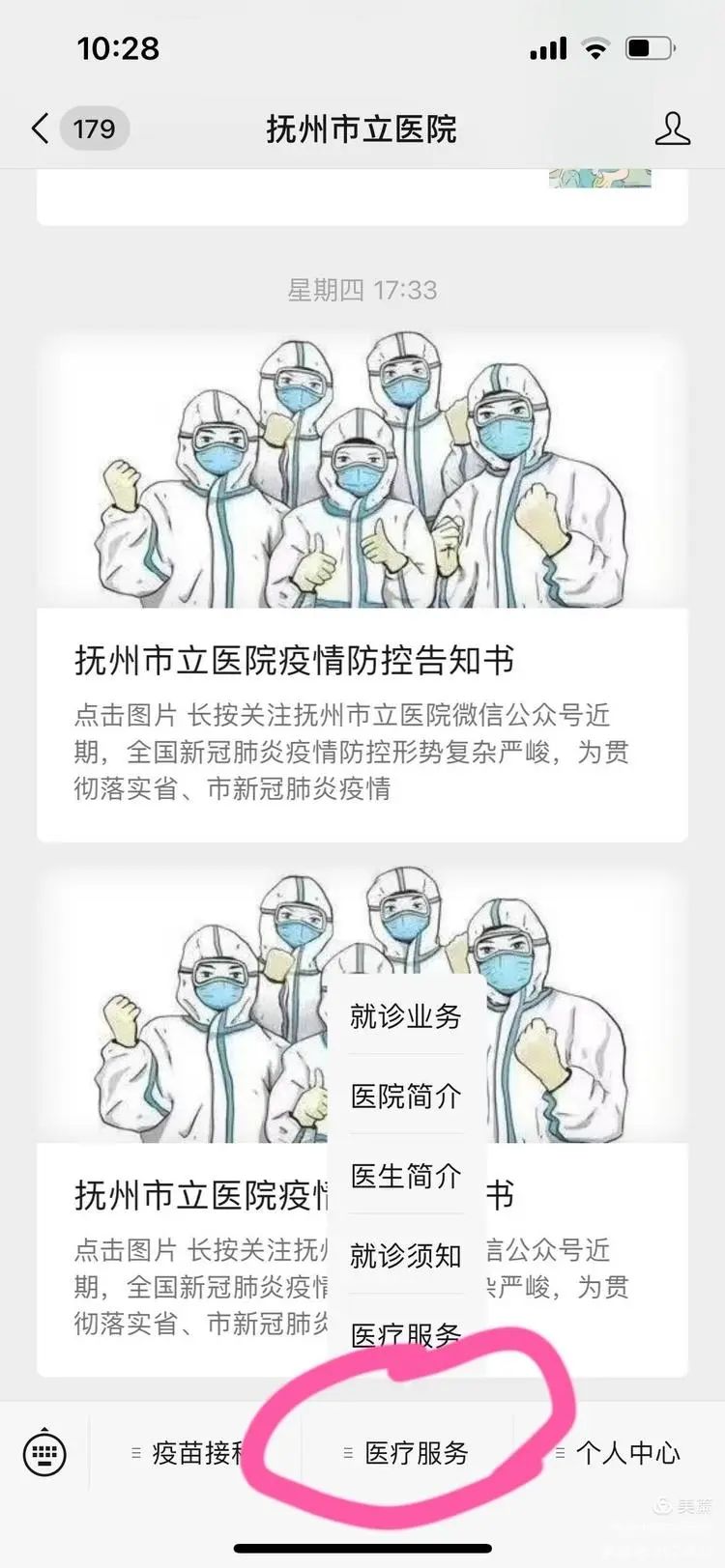This screenshot has height=1568, width=725.
Task: Select 医院简介 from the popup menu
Action: point(406,1096)
